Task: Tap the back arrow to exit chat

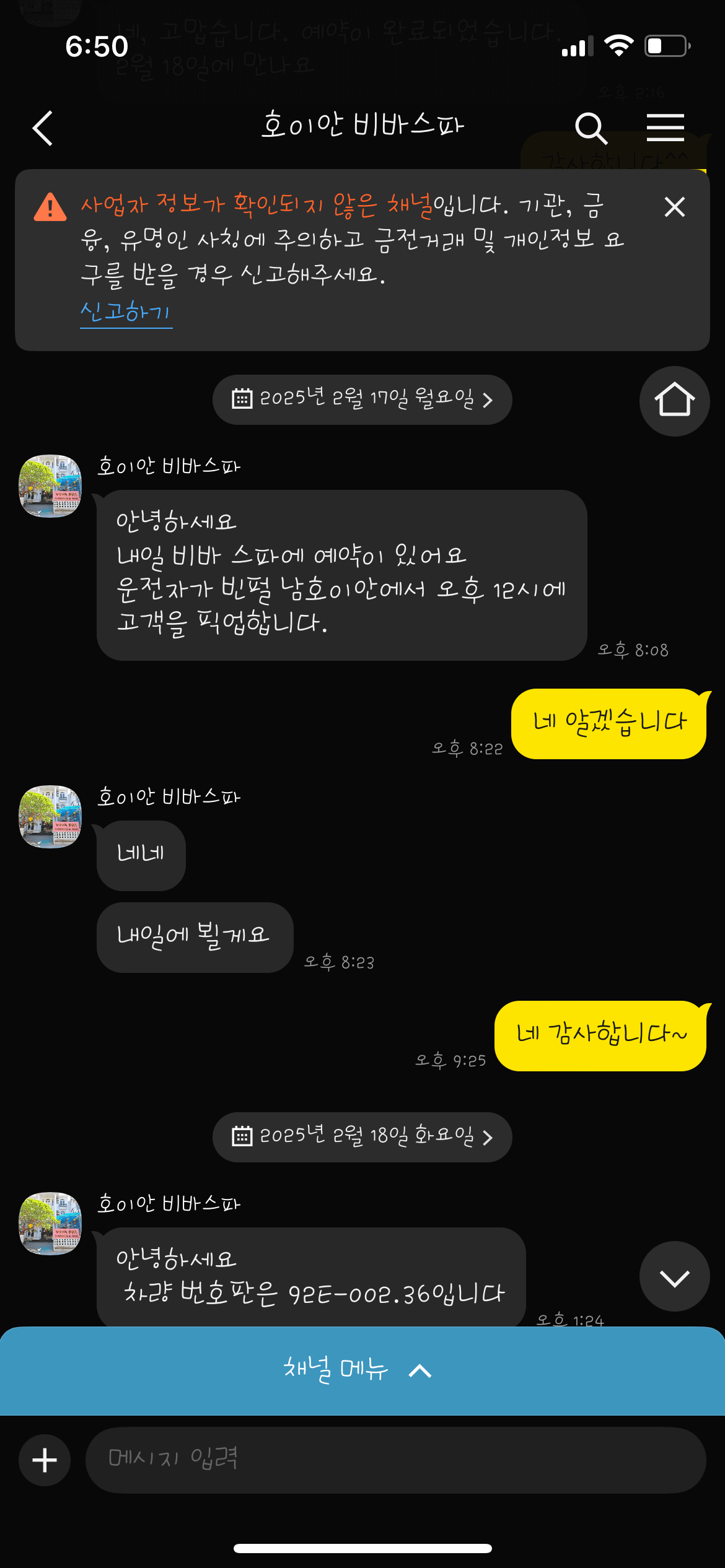Action: [42, 128]
